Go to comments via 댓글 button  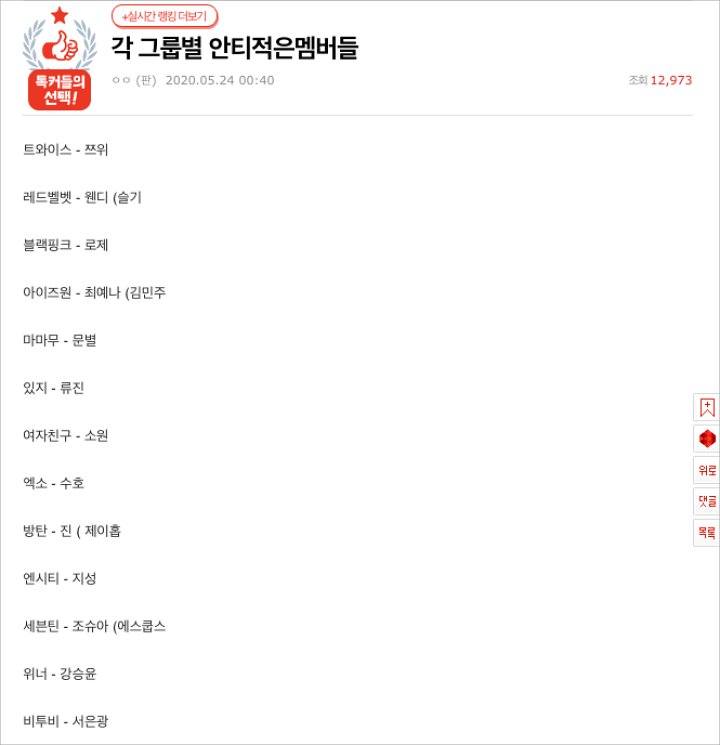point(707,501)
